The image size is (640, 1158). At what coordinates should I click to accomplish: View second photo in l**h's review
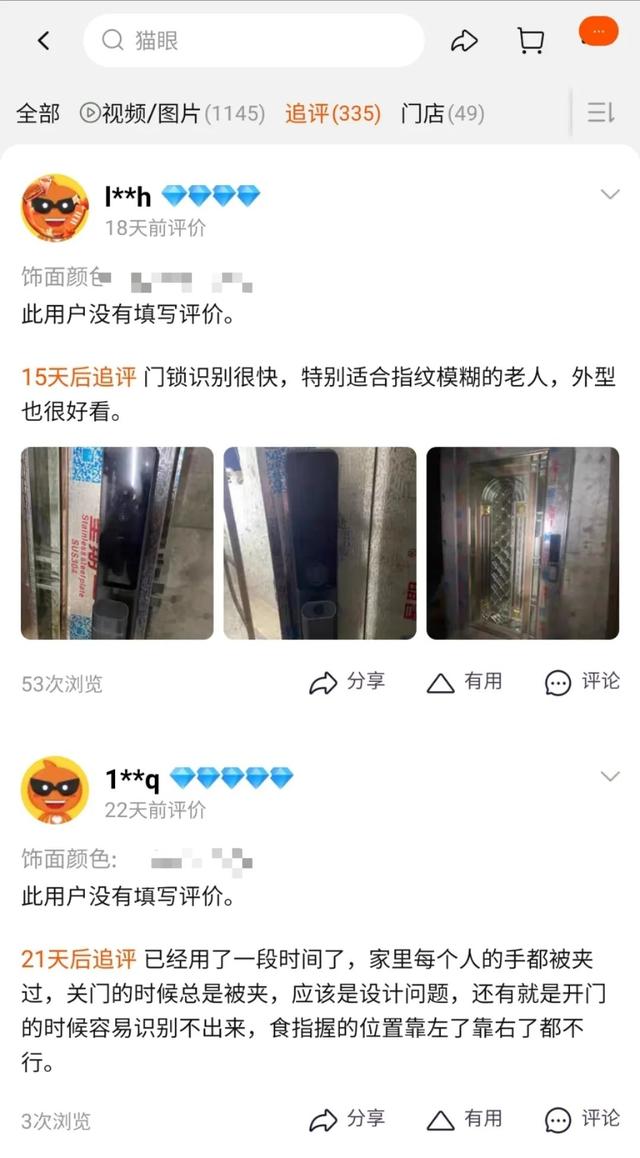coord(320,543)
